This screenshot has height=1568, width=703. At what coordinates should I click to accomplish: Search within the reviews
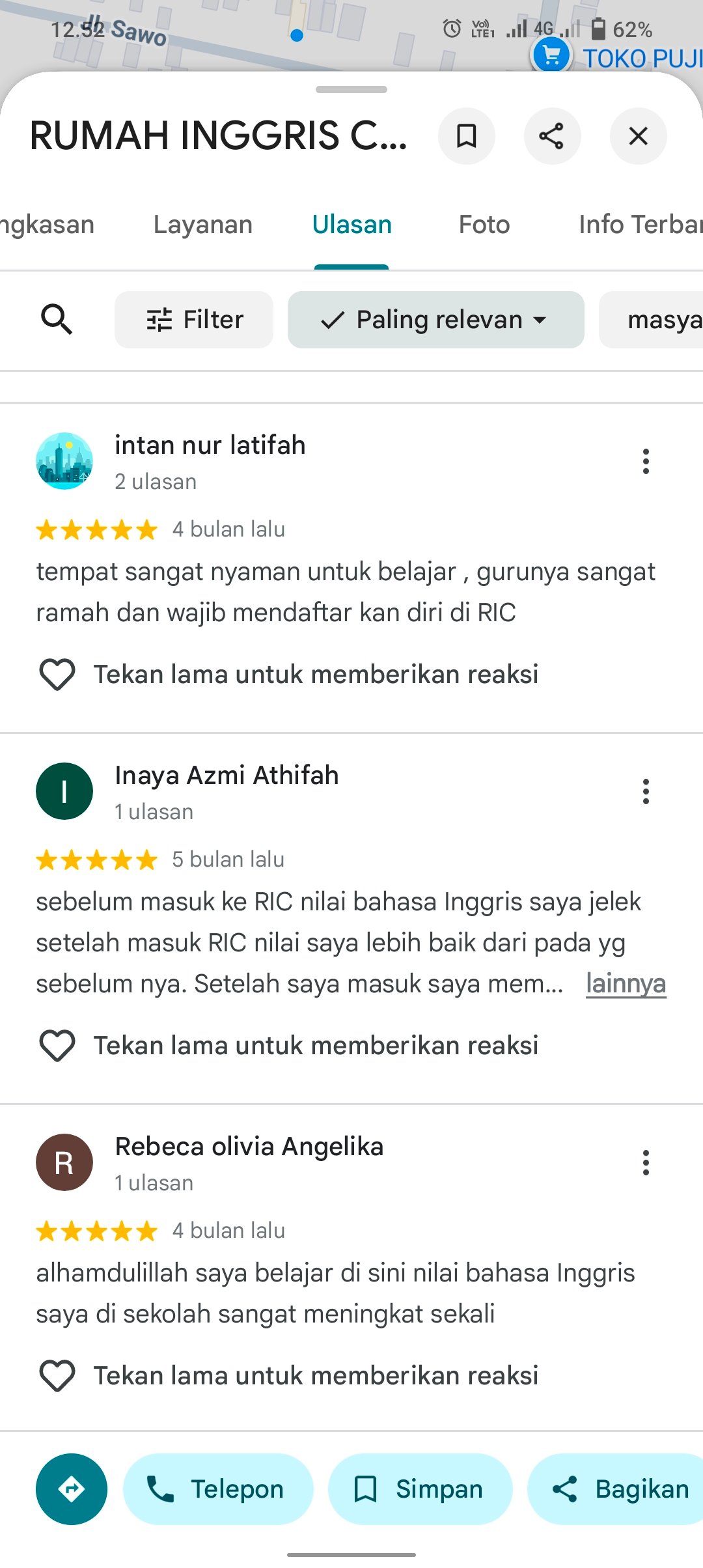click(x=57, y=320)
